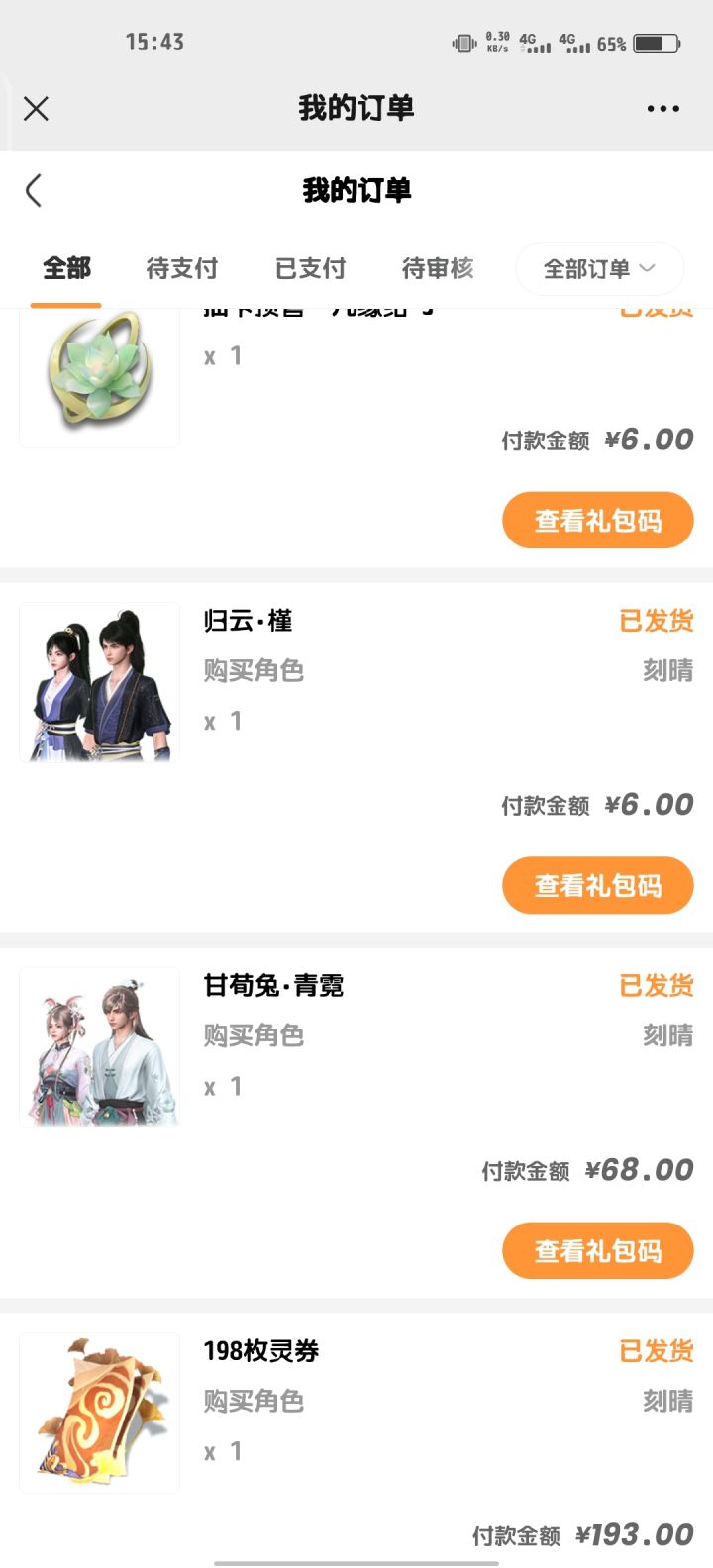The height and width of the screenshot is (1568, 713).
Task: Close the page with the X icon
Action: click(36, 108)
